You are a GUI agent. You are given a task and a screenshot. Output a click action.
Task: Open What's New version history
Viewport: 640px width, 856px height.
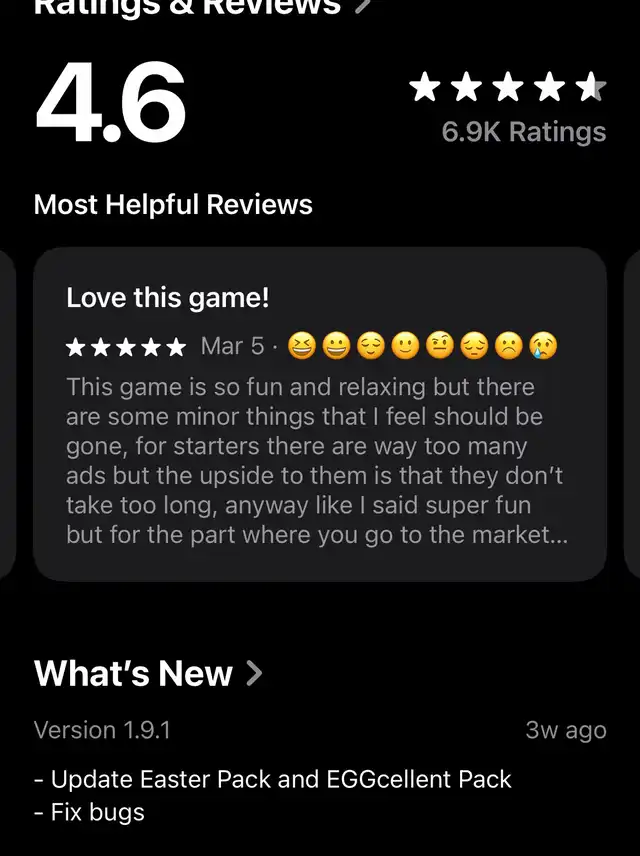pyautogui.click(x=148, y=673)
